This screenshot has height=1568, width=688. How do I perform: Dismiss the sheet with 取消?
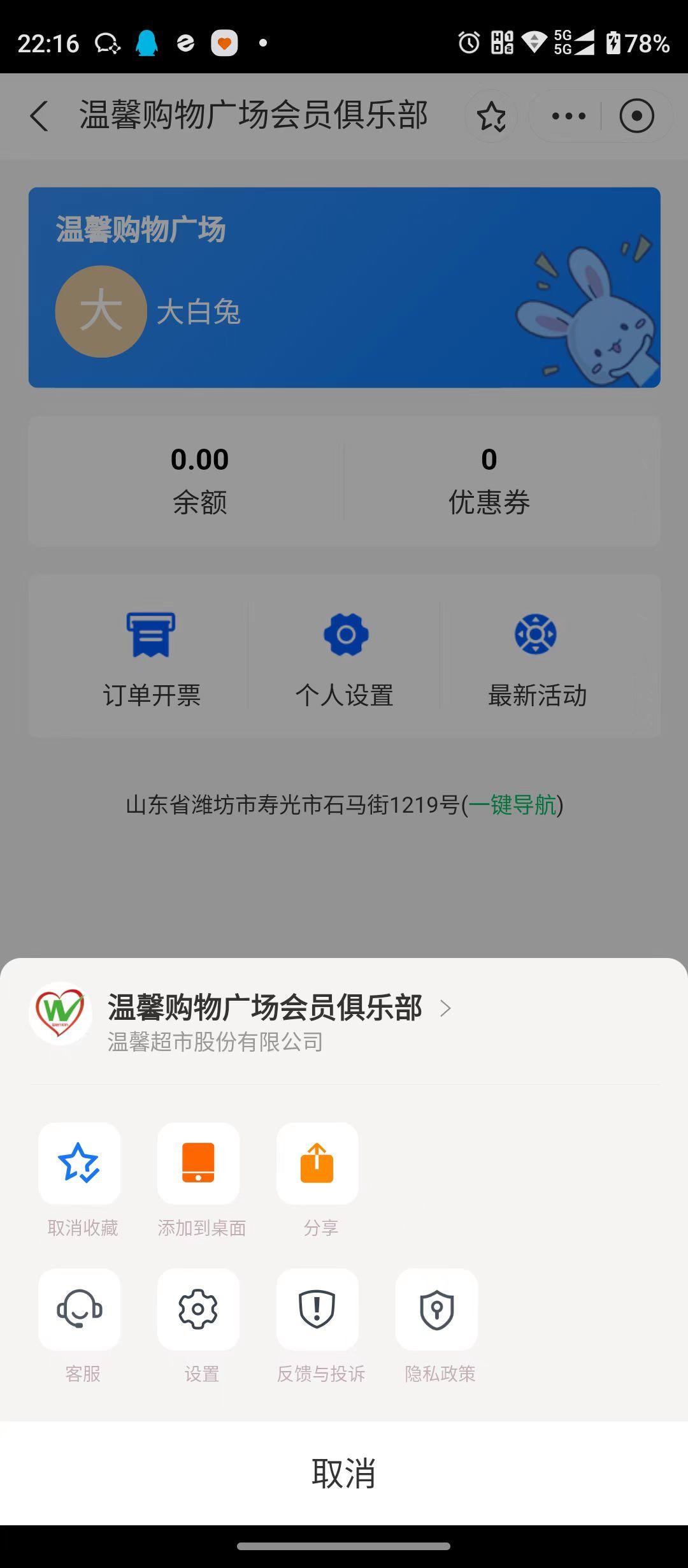pos(344,1473)
